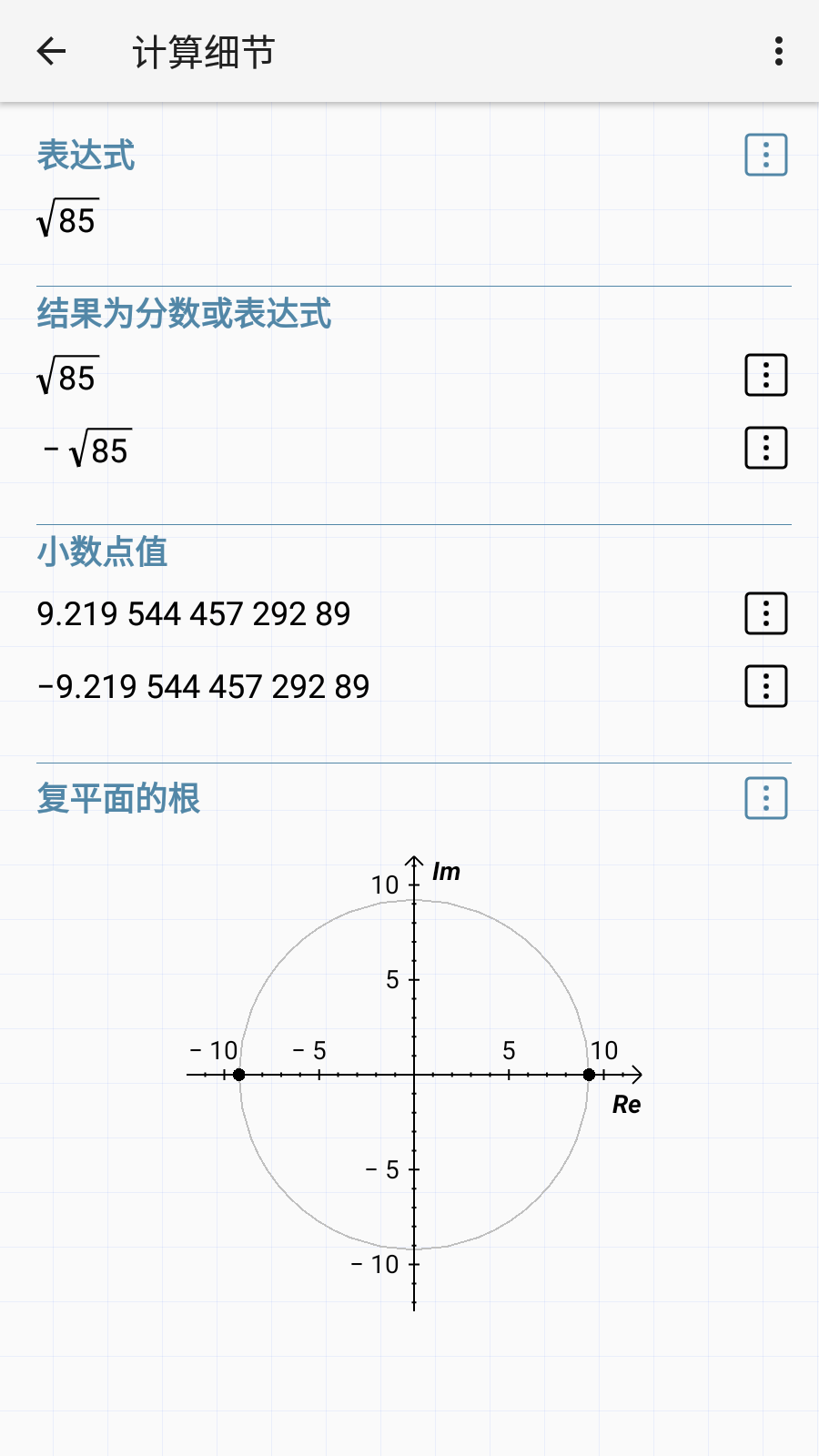819x1456 pixels.
Task: Click the circle on the complex plane plot
Action: pyautogui.click(x=414, y=901)
